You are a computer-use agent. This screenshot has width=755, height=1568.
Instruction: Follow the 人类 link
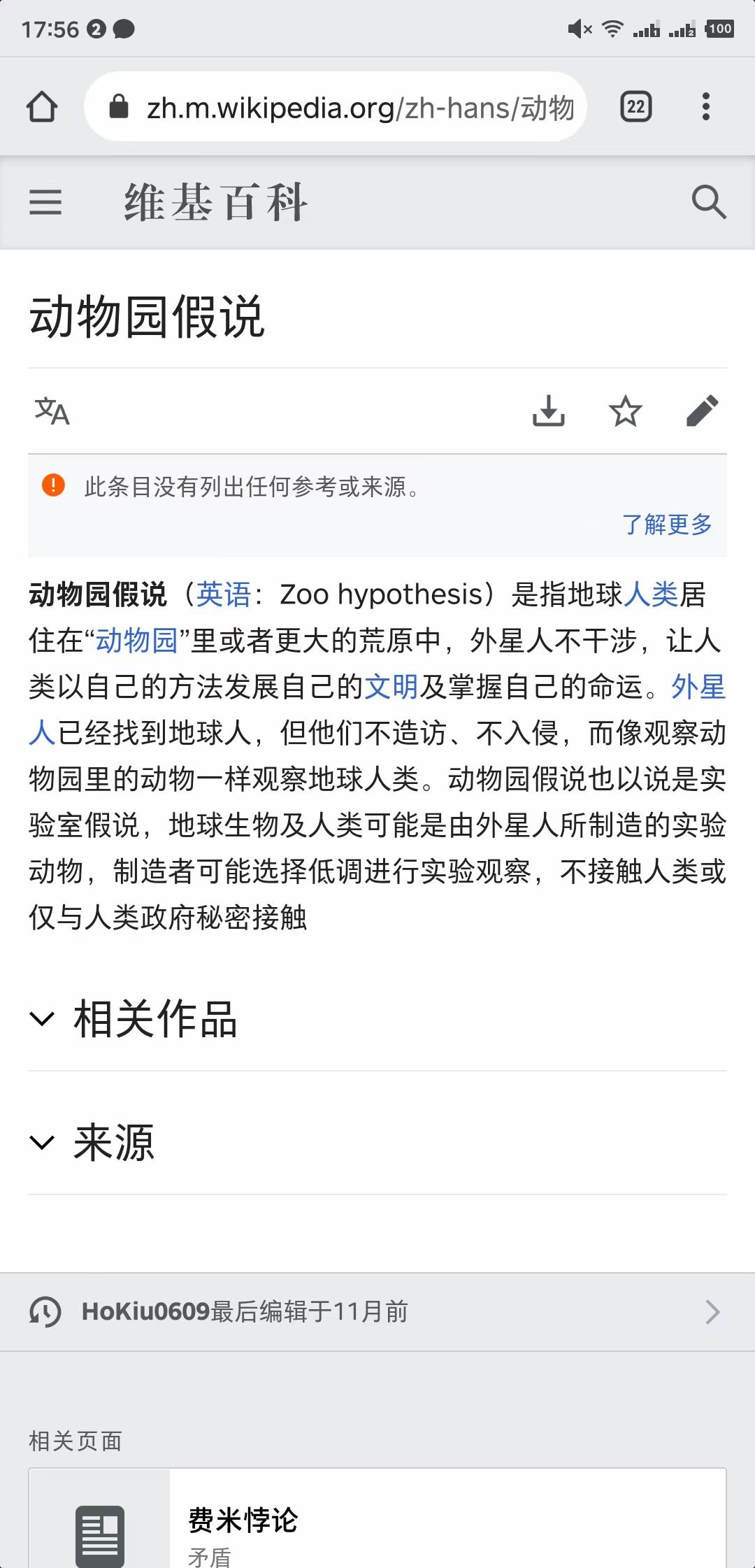point(650,594)
